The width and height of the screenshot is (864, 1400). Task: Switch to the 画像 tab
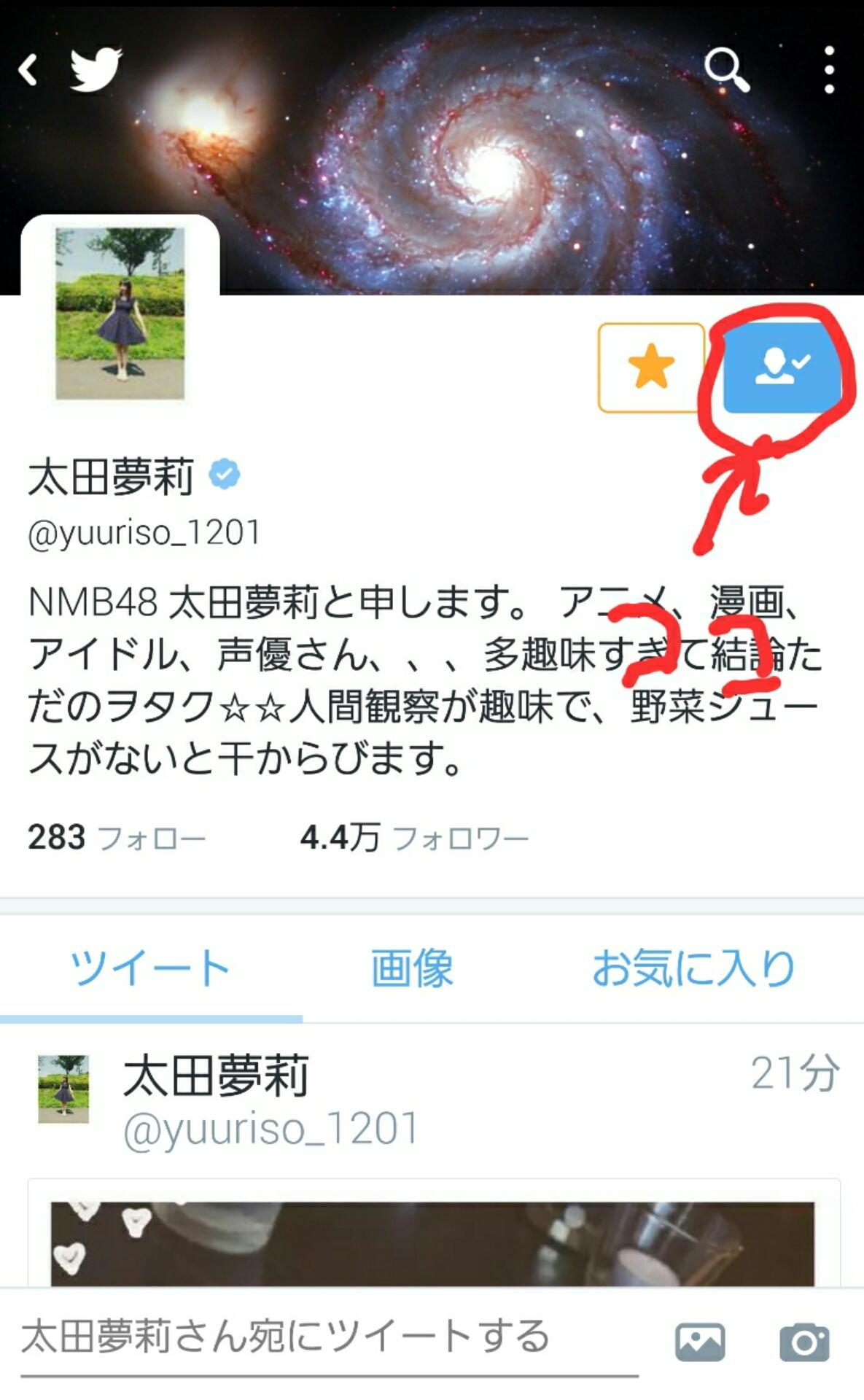pyautogui.click(x=412, y=968)
